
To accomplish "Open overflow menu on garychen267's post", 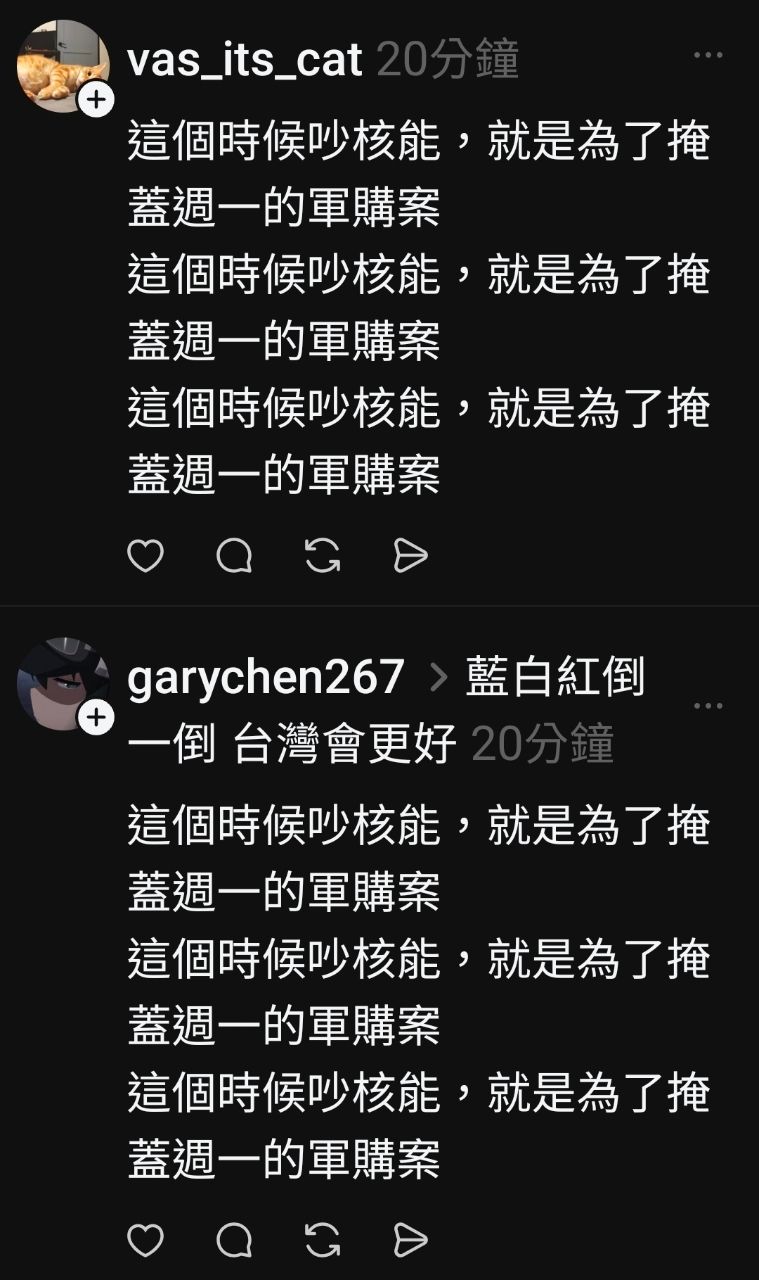I will click(708, 706).
